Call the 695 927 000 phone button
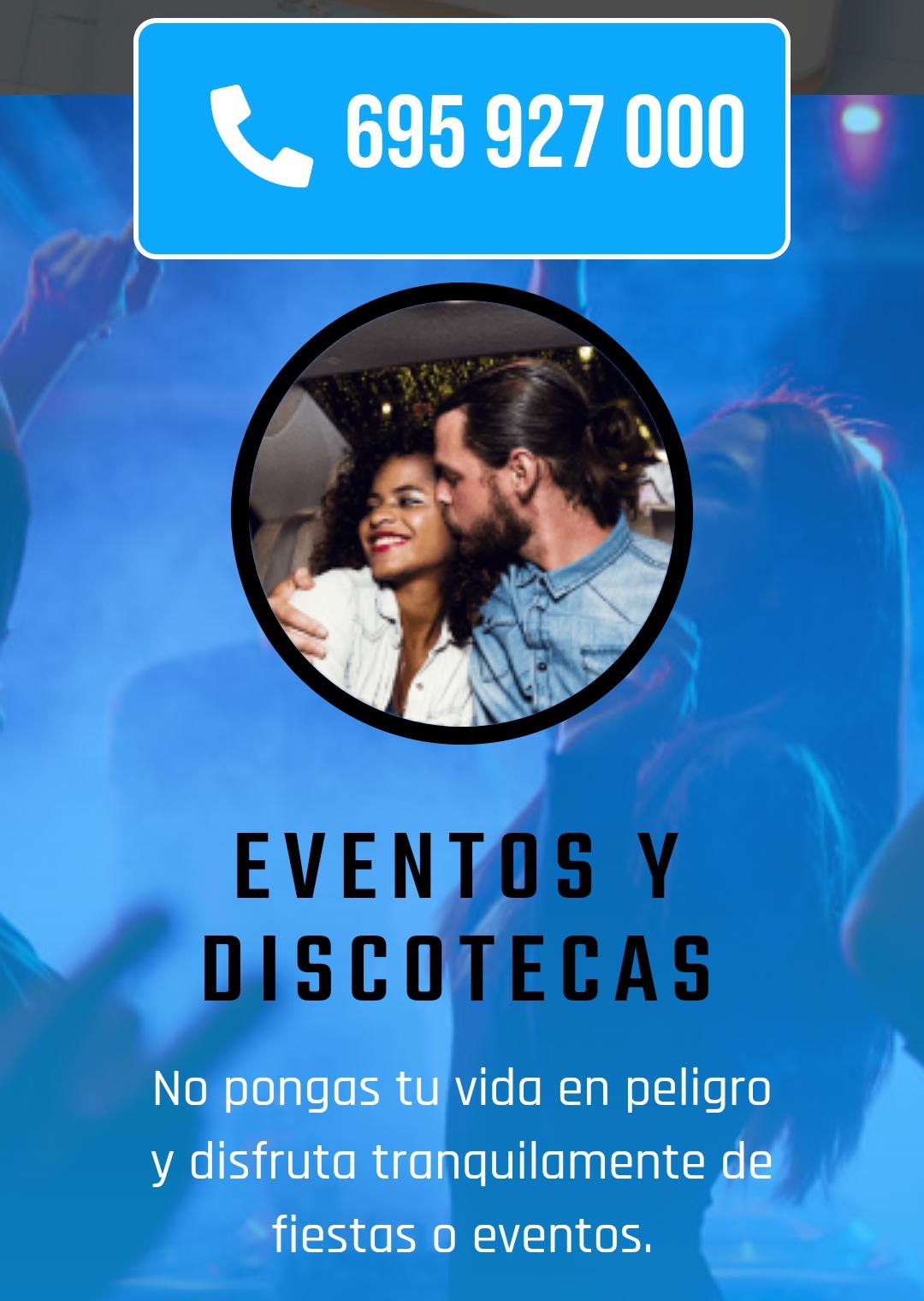This screenshot has height=1301, width=924. pos(462,139)
